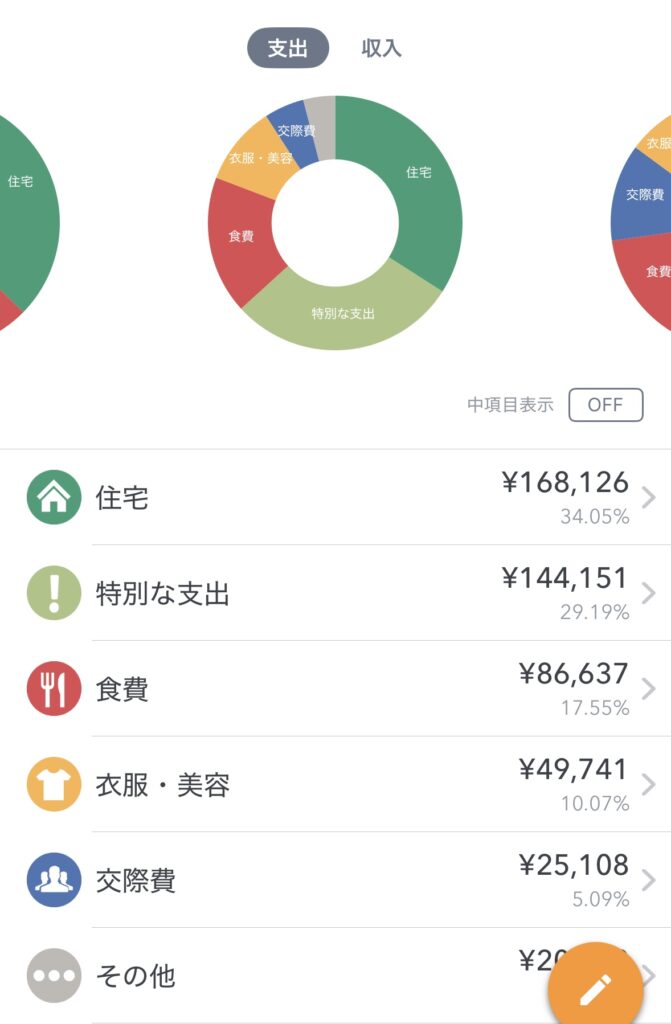Select the 支出 tab
Viewport: 671px width, 1024px height.
(288, 48)
